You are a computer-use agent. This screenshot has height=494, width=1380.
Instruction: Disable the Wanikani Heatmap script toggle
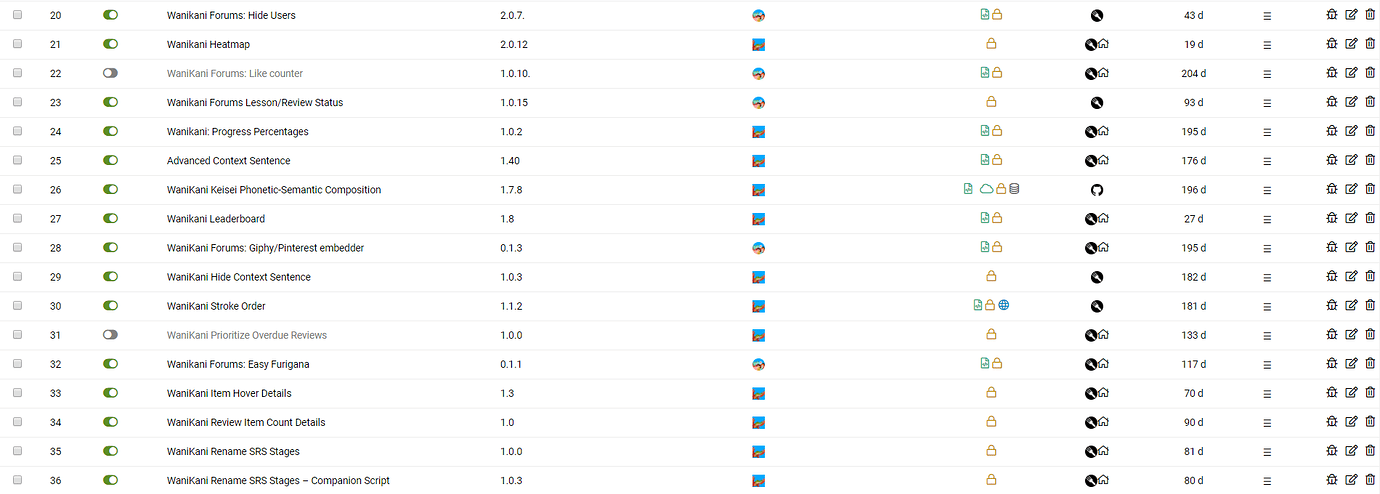(110, 44)
